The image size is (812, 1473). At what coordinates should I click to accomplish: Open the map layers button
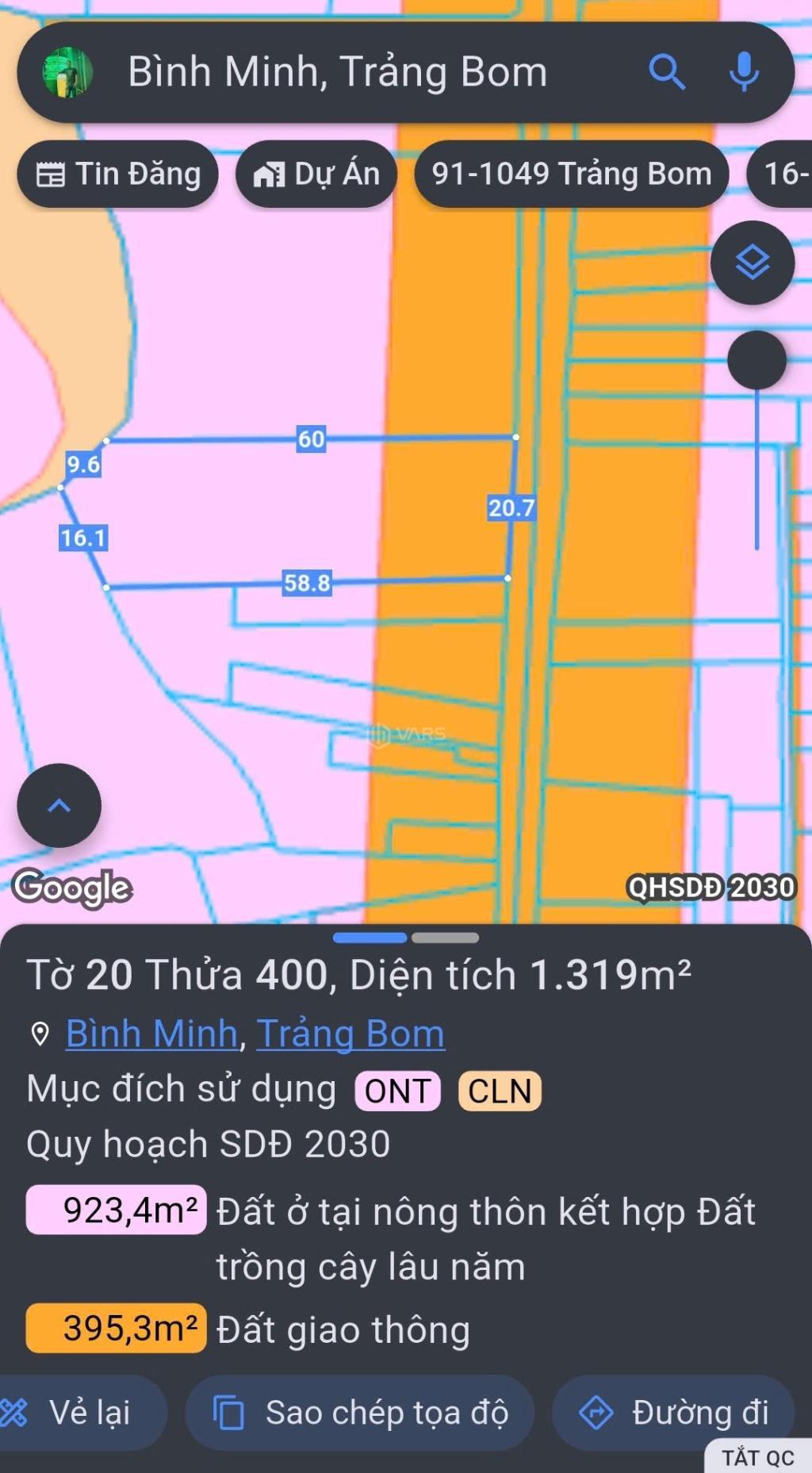tap(752, 263)
